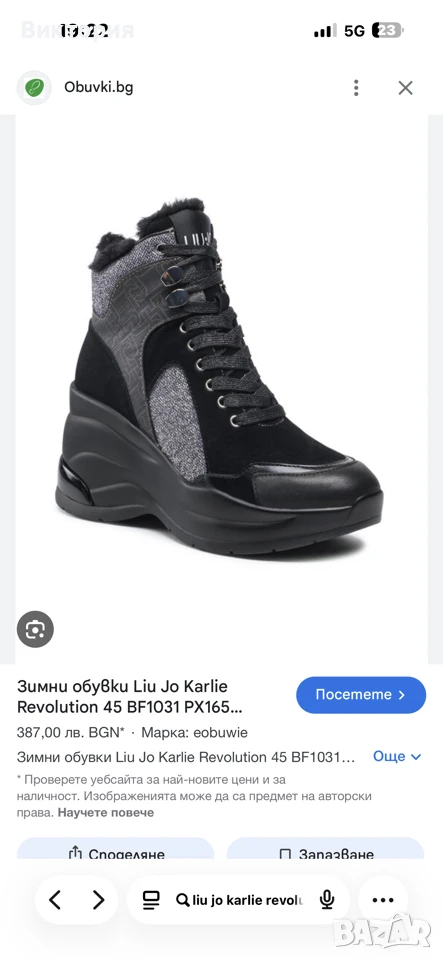
Task: Go back with the browser's left arrow
Action: (x=55, y=899)
